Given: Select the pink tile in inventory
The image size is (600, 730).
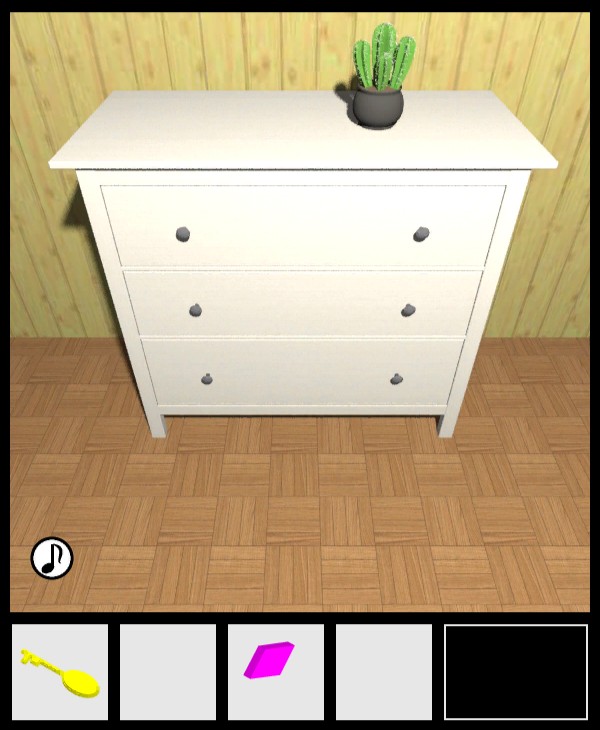Looking at the screenshot, I should click(275, 661).
